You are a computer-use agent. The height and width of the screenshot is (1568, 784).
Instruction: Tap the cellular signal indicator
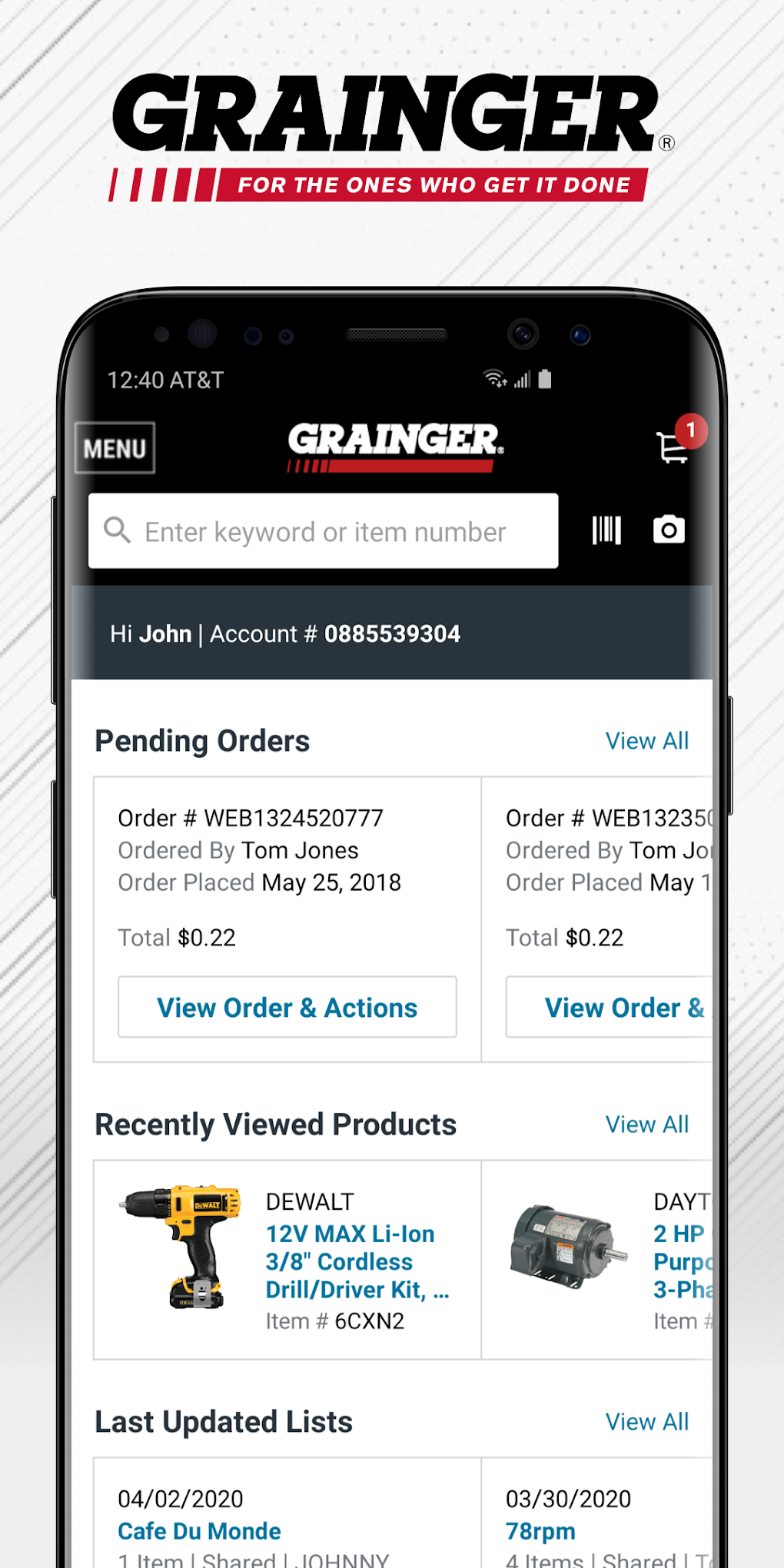(x=520, y=378)
